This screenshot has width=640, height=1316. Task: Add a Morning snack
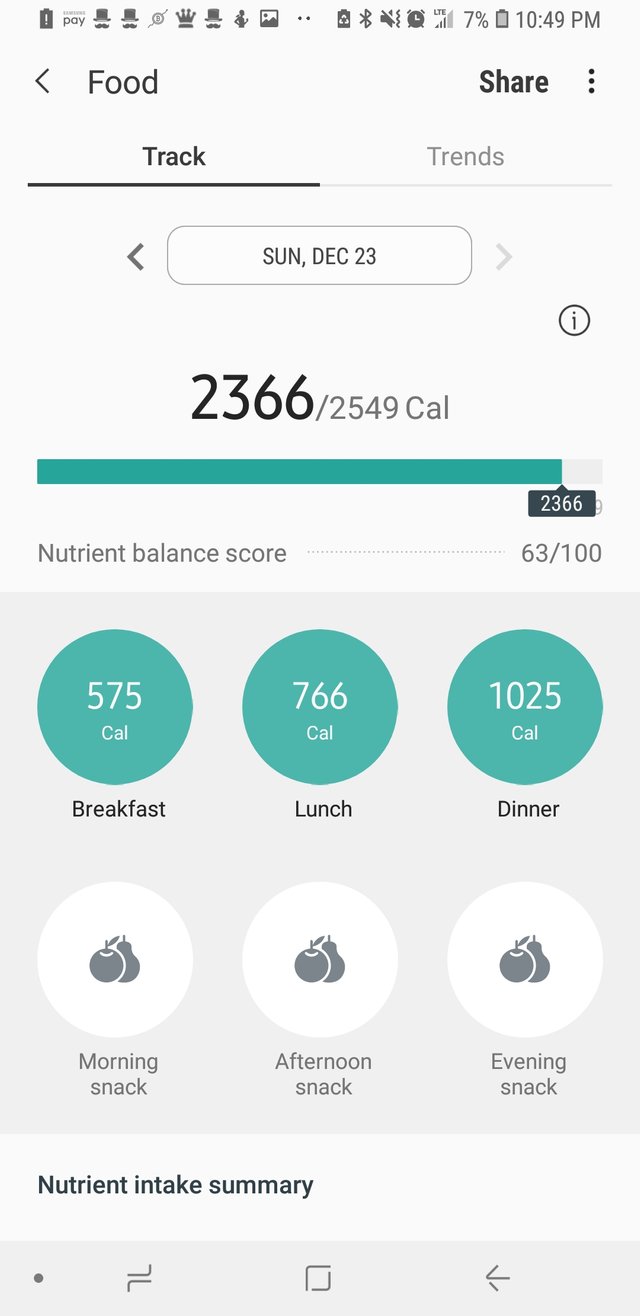click(115, 960)
